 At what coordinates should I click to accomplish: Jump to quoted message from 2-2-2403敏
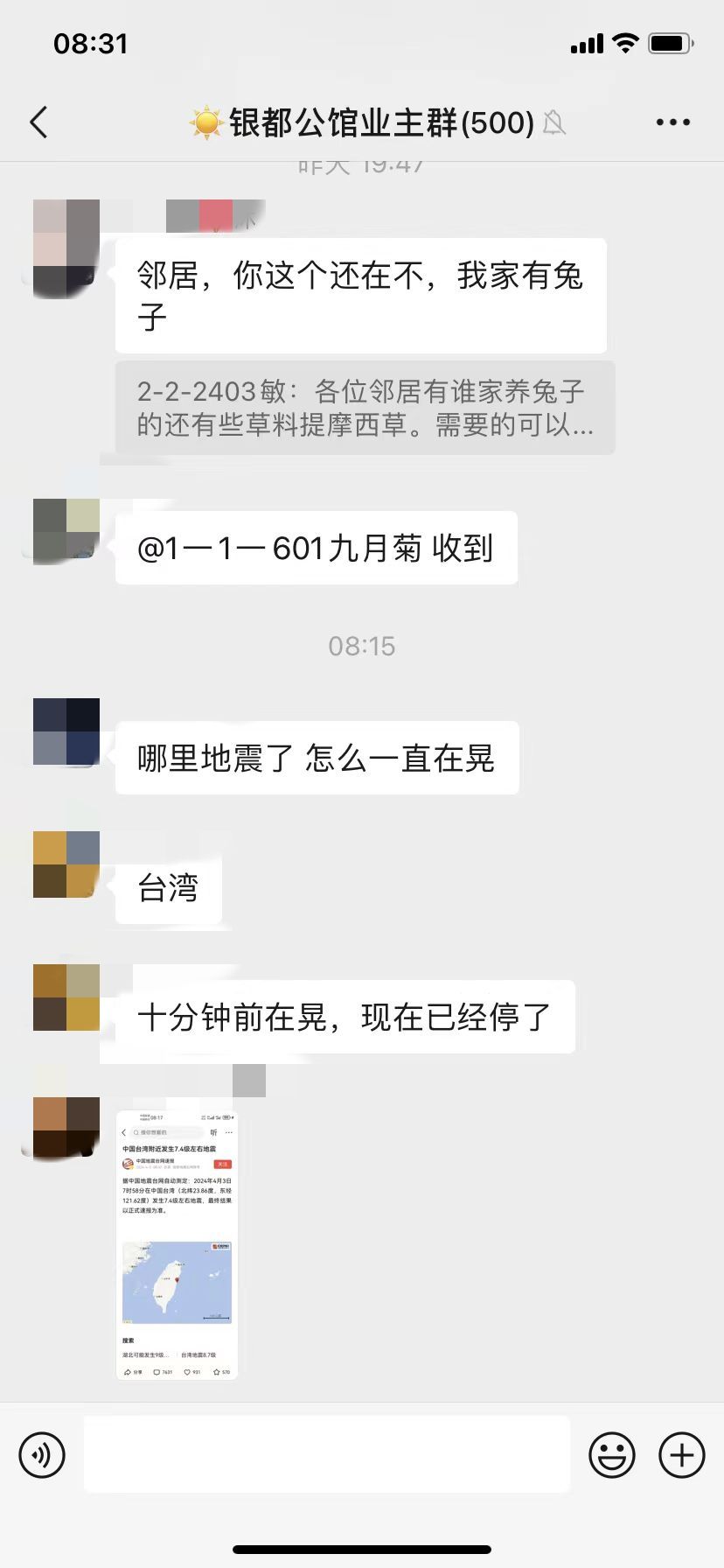[x=365, y=408]
